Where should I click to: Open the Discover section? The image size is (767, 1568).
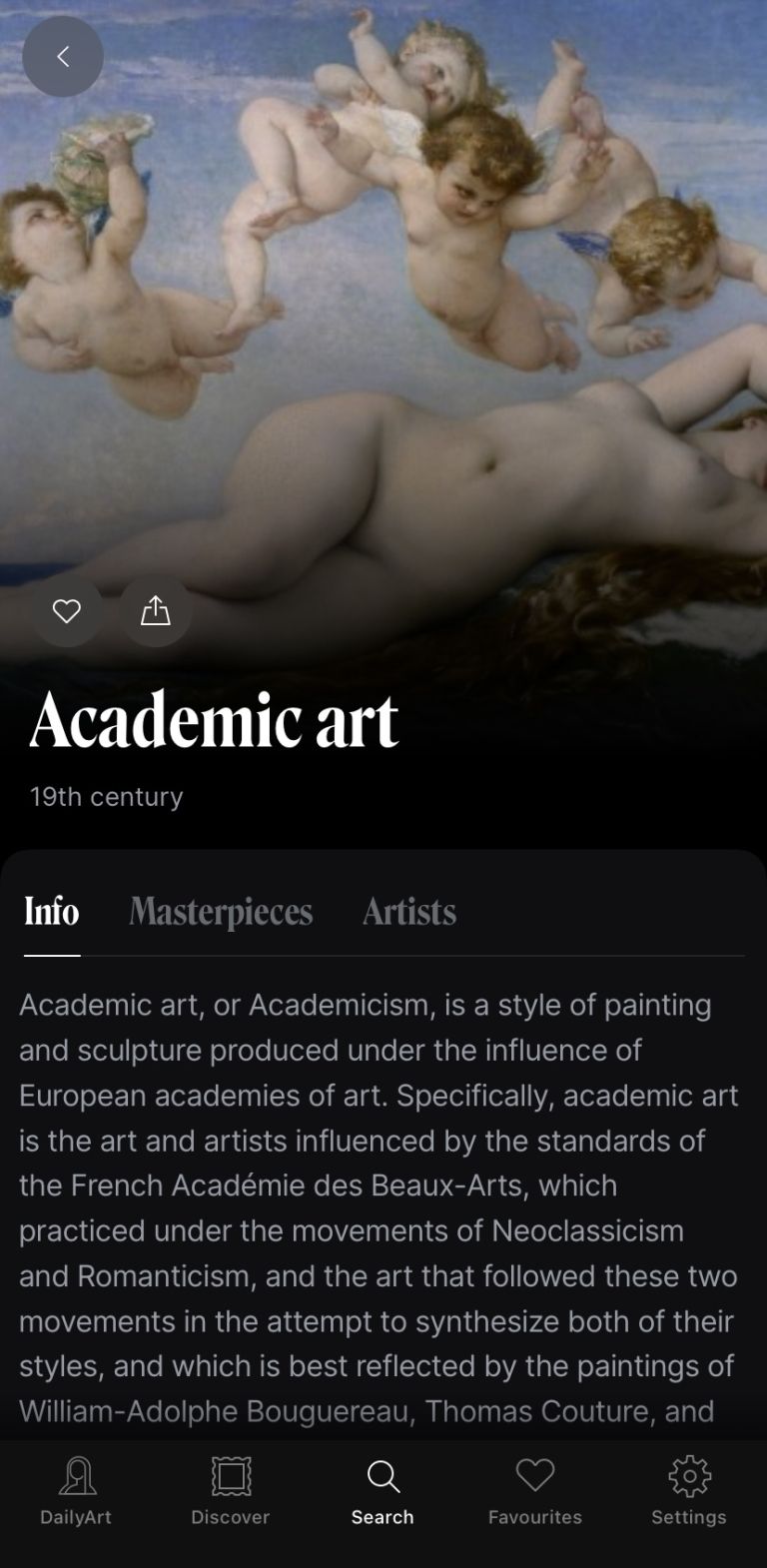[231, 1491]
